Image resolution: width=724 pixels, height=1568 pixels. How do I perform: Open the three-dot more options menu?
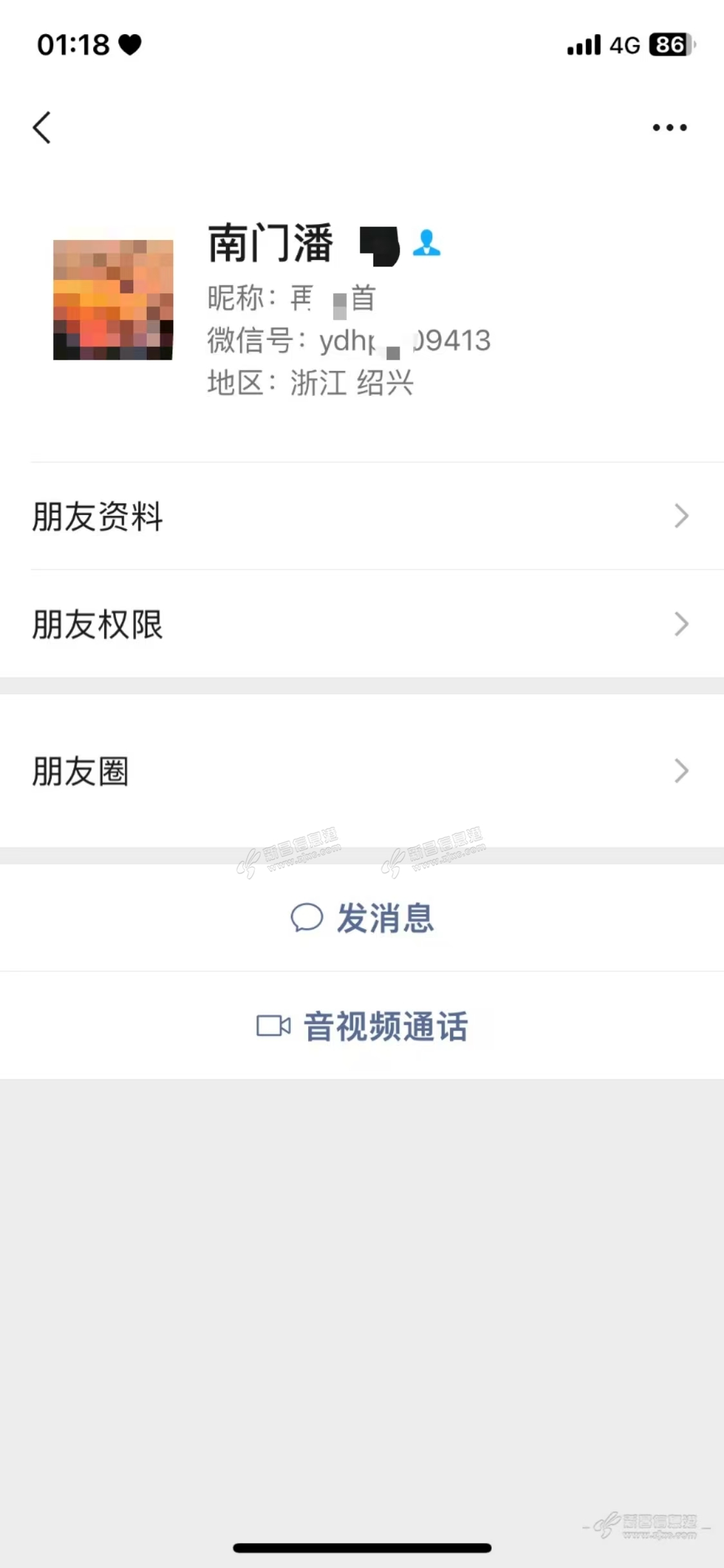tap(669, 127)
